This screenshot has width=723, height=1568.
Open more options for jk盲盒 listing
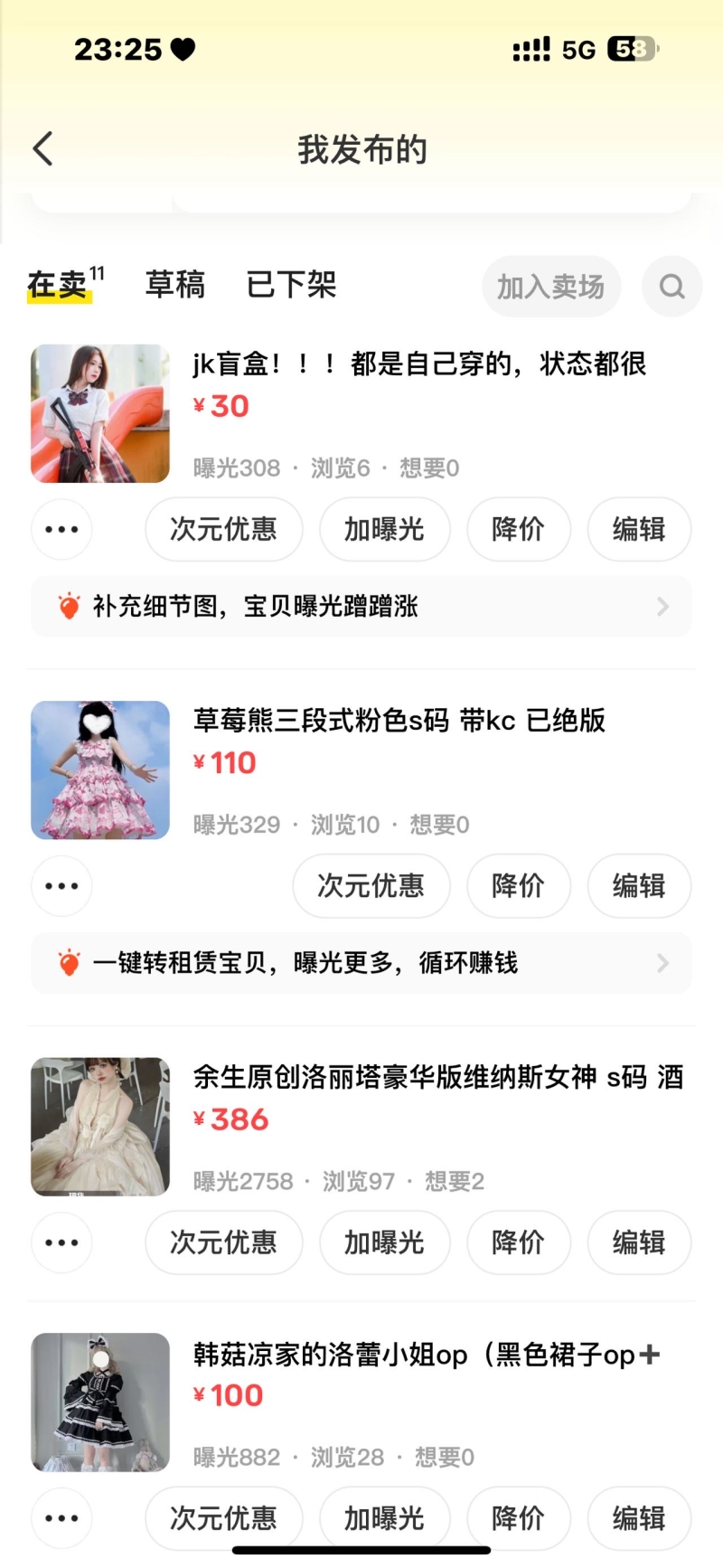point(61,529)
